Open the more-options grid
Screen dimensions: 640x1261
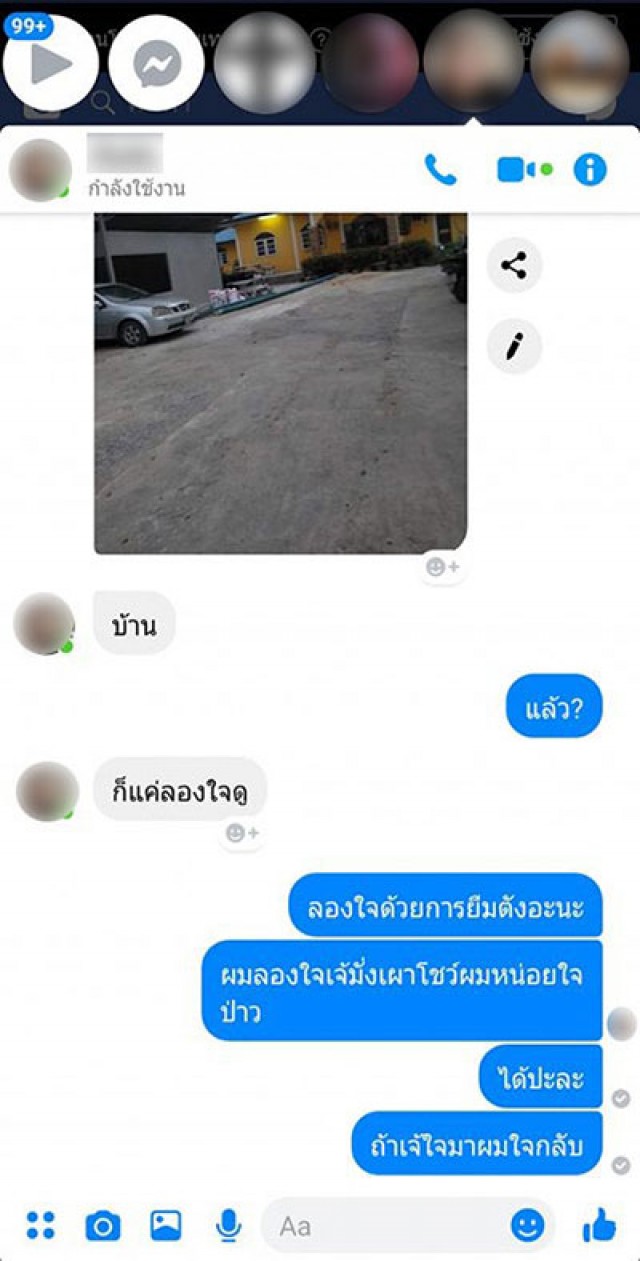pyautogui.click(x=40, y=1224)
